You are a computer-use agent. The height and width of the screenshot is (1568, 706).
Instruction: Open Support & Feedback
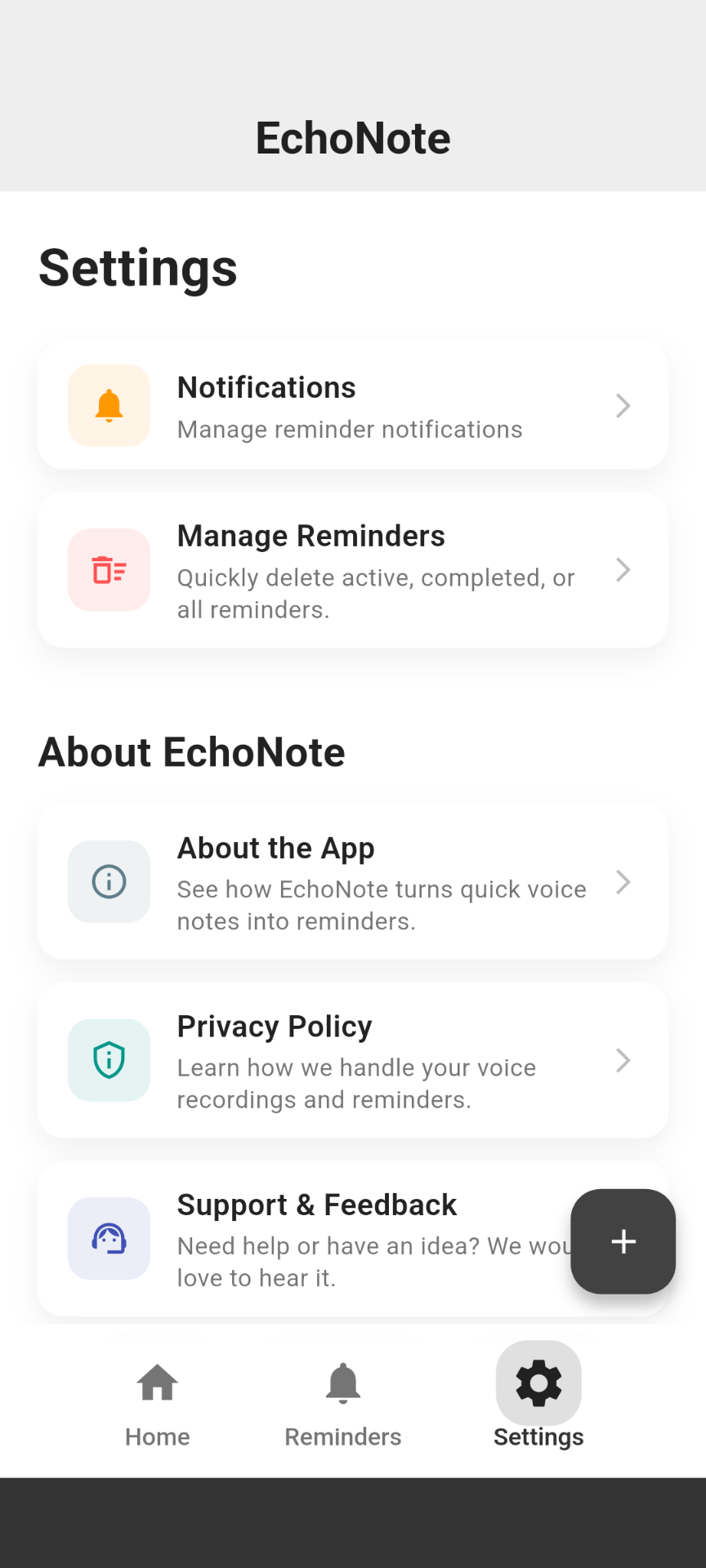[x=316, y=1204]
